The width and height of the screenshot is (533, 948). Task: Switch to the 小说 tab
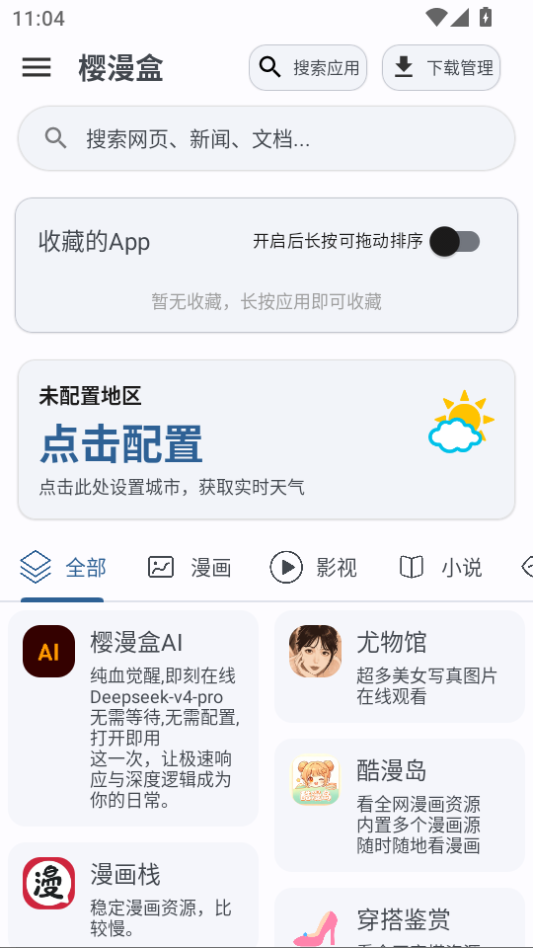click(x=441, y=568)
